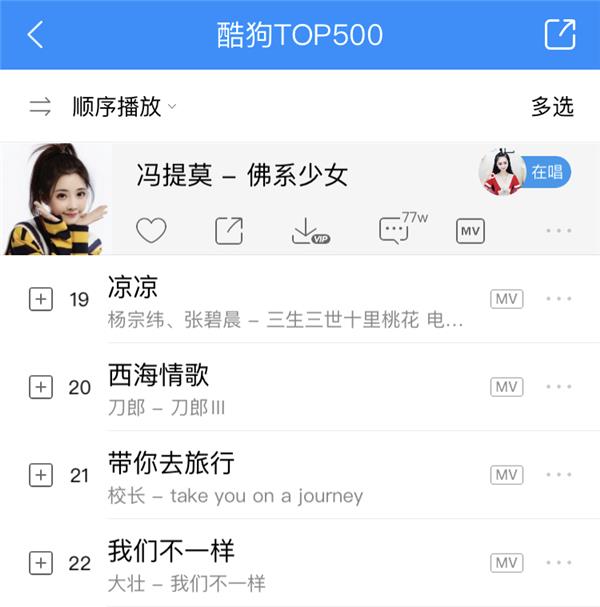
Task: Watch the MV for 佛系少女
Action: [x=470, y=231]
